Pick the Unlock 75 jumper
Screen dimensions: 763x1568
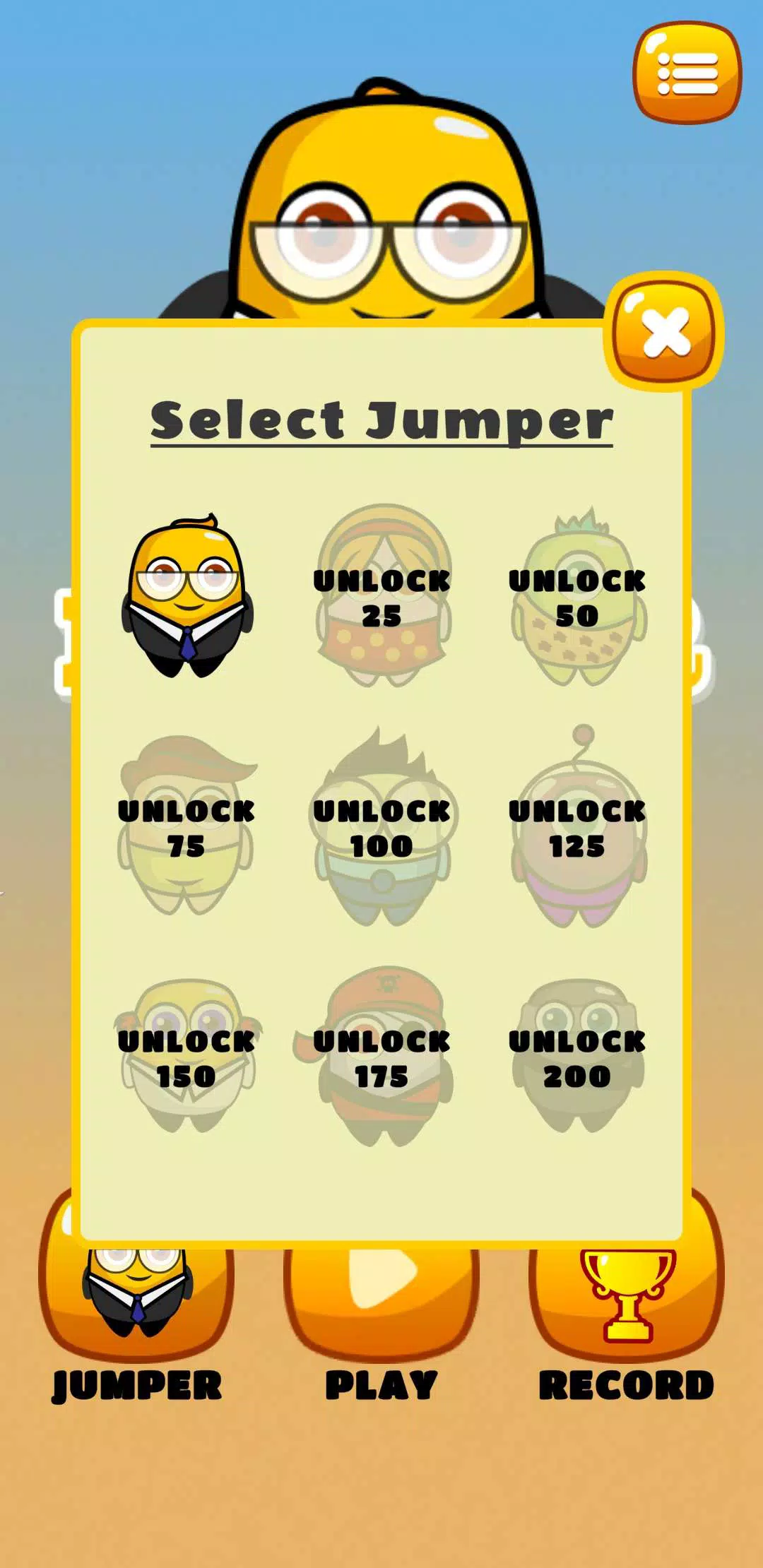click(187, 828)
